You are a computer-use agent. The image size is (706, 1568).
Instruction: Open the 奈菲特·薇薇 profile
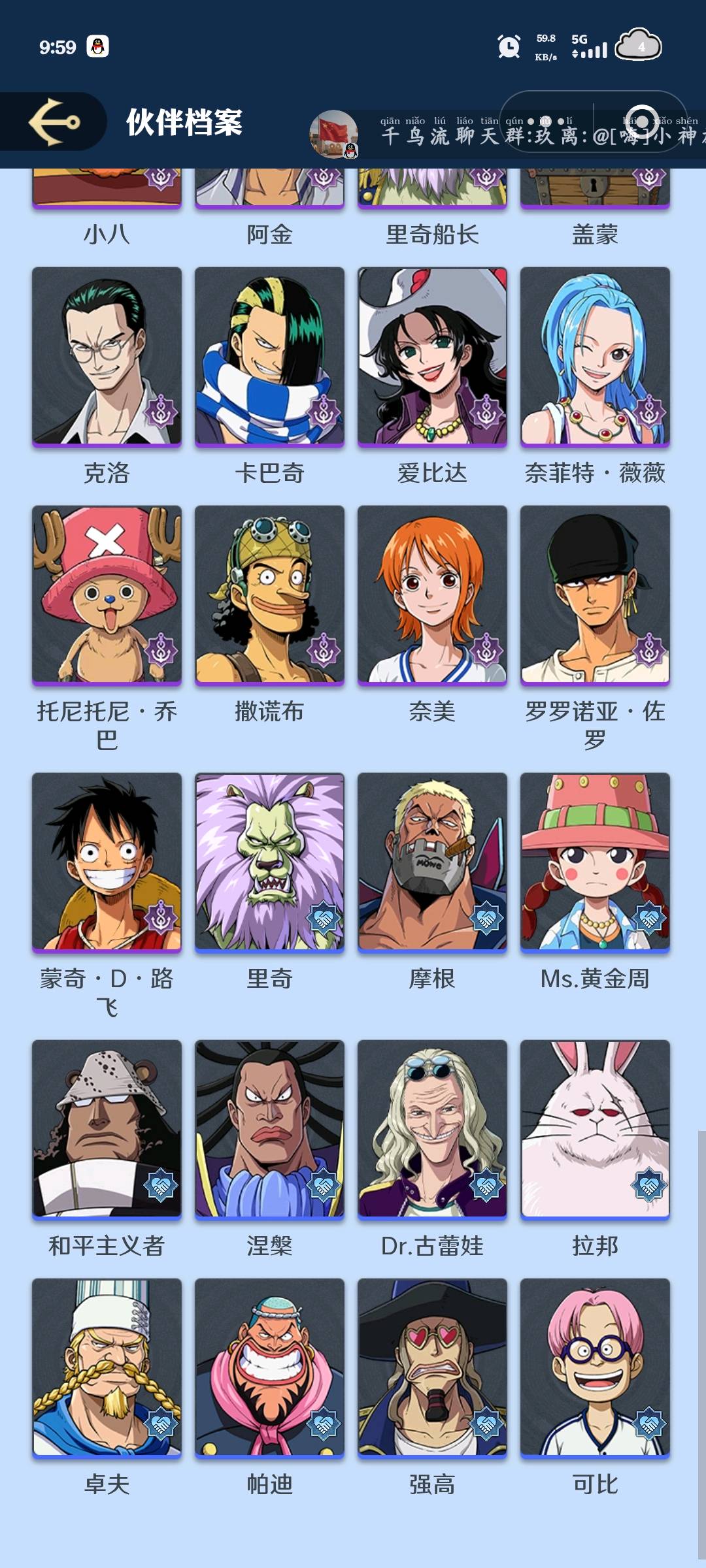coord(595,356)
